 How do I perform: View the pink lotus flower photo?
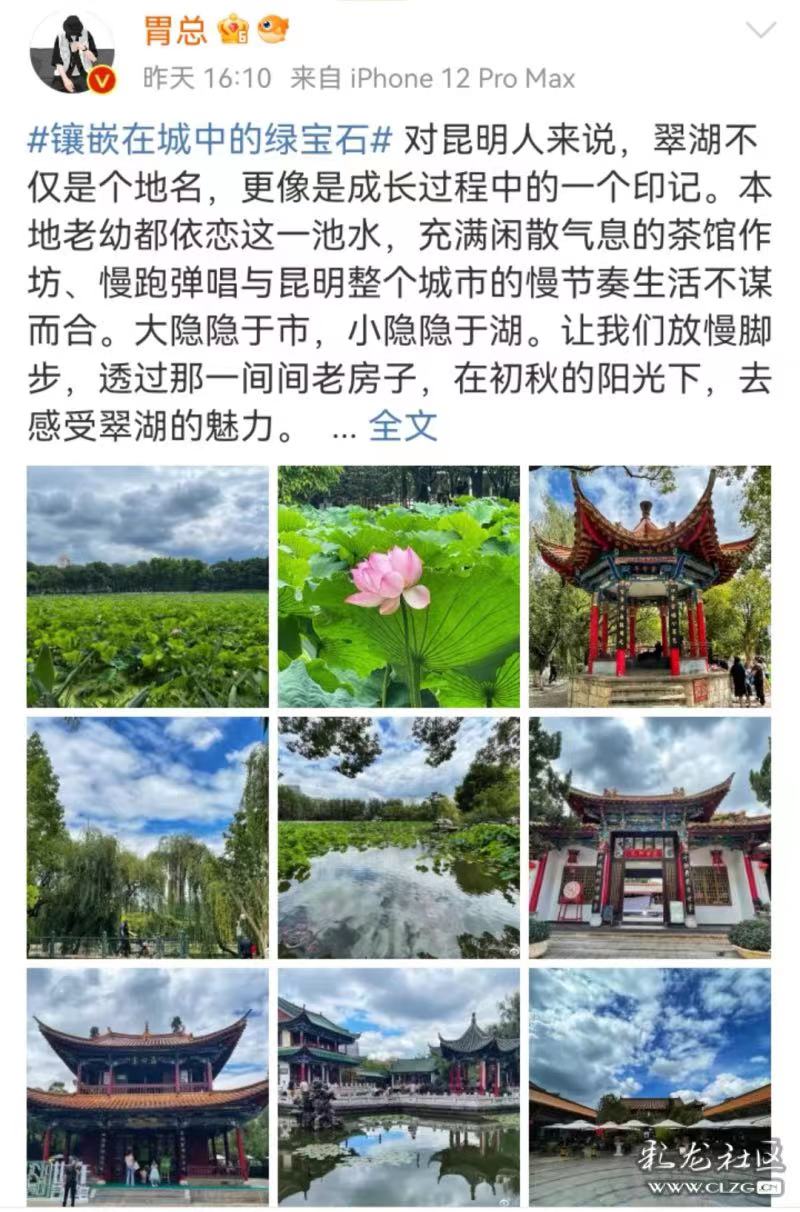point(399,587)
